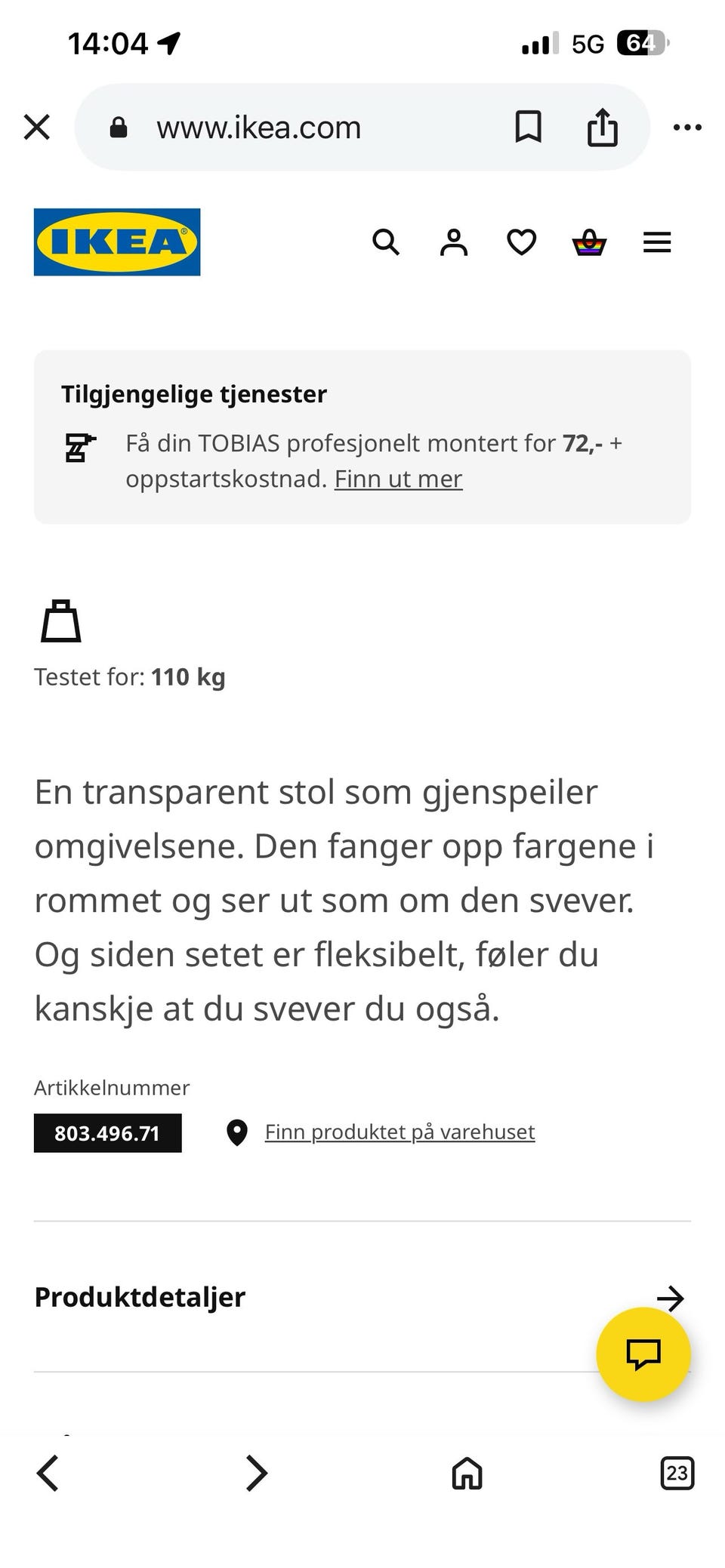Screen dimensions: 725x1568
Task: Open the browser more options menu
Action: (x=687, y=127)
